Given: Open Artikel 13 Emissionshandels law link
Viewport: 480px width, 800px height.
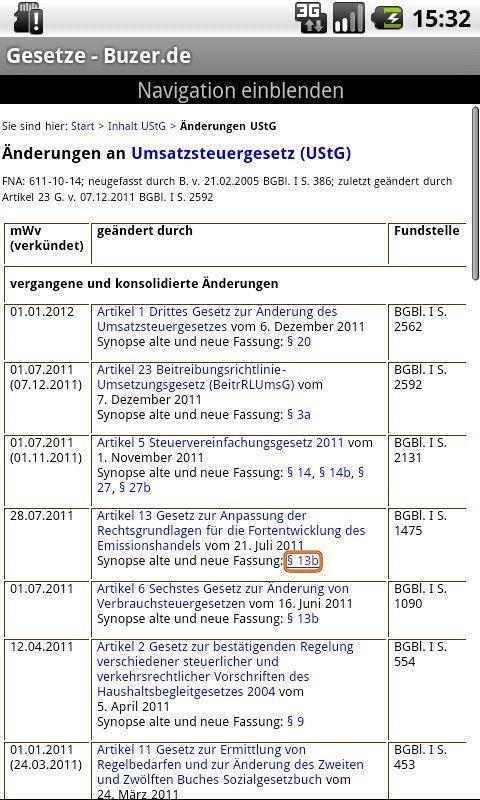Looking at the screenshot, I should 231,531.
